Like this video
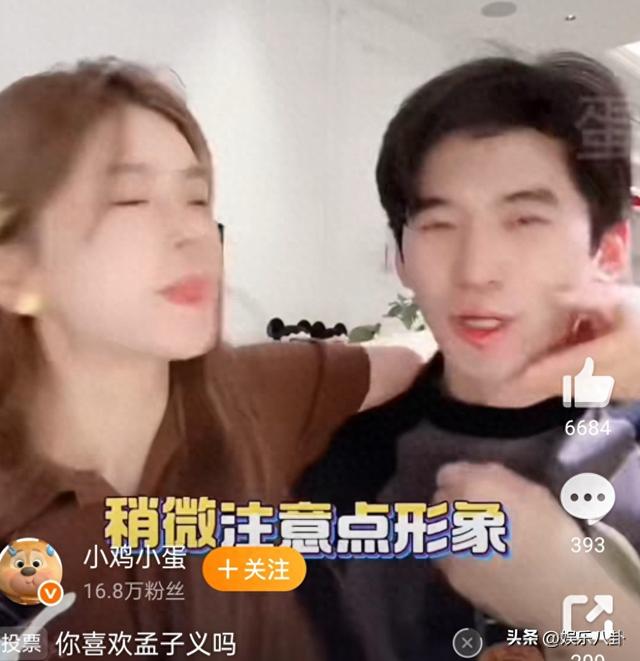The height and width of the screenshot is (661, 640). tap(587, 384)
